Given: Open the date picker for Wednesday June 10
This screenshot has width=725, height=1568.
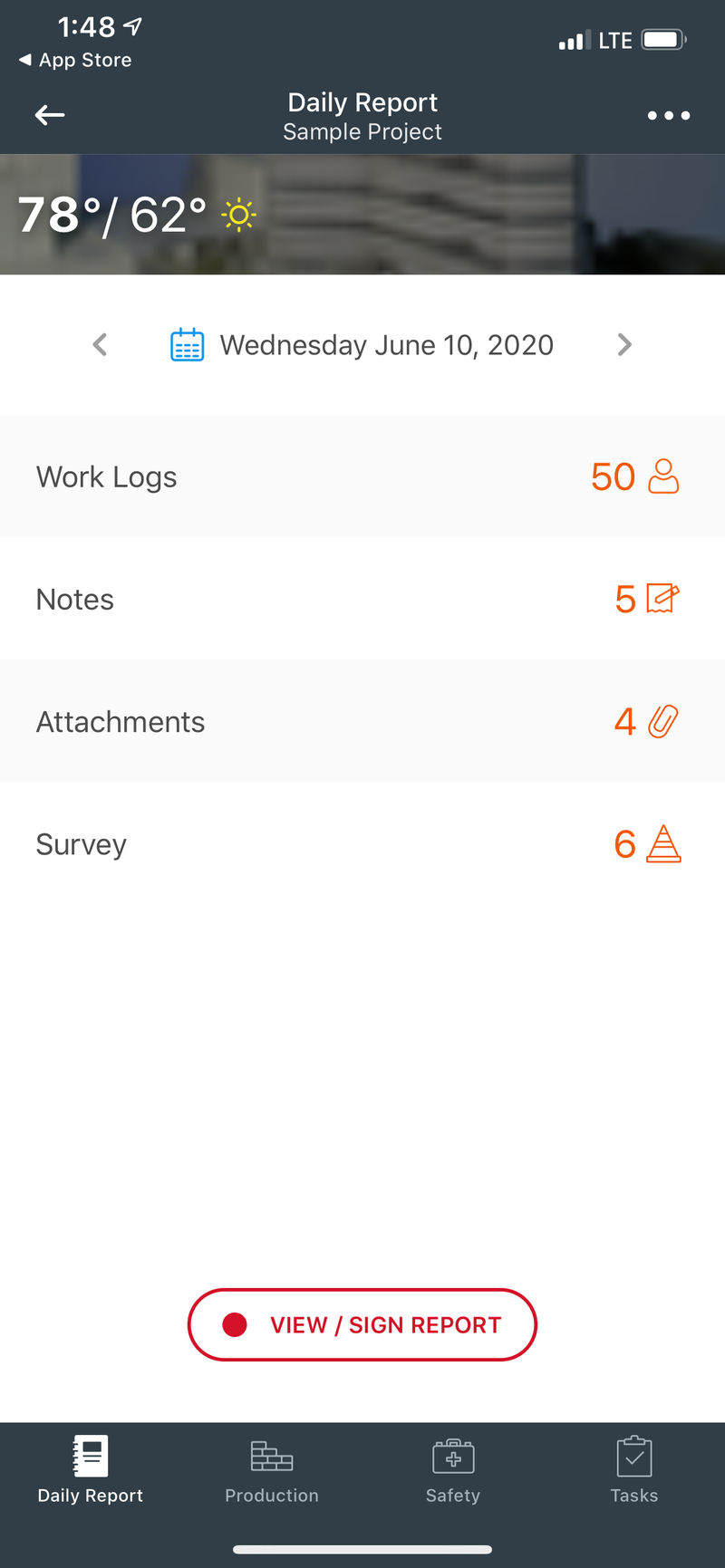Looking at the screenshot, I should (x=362, y=345).
